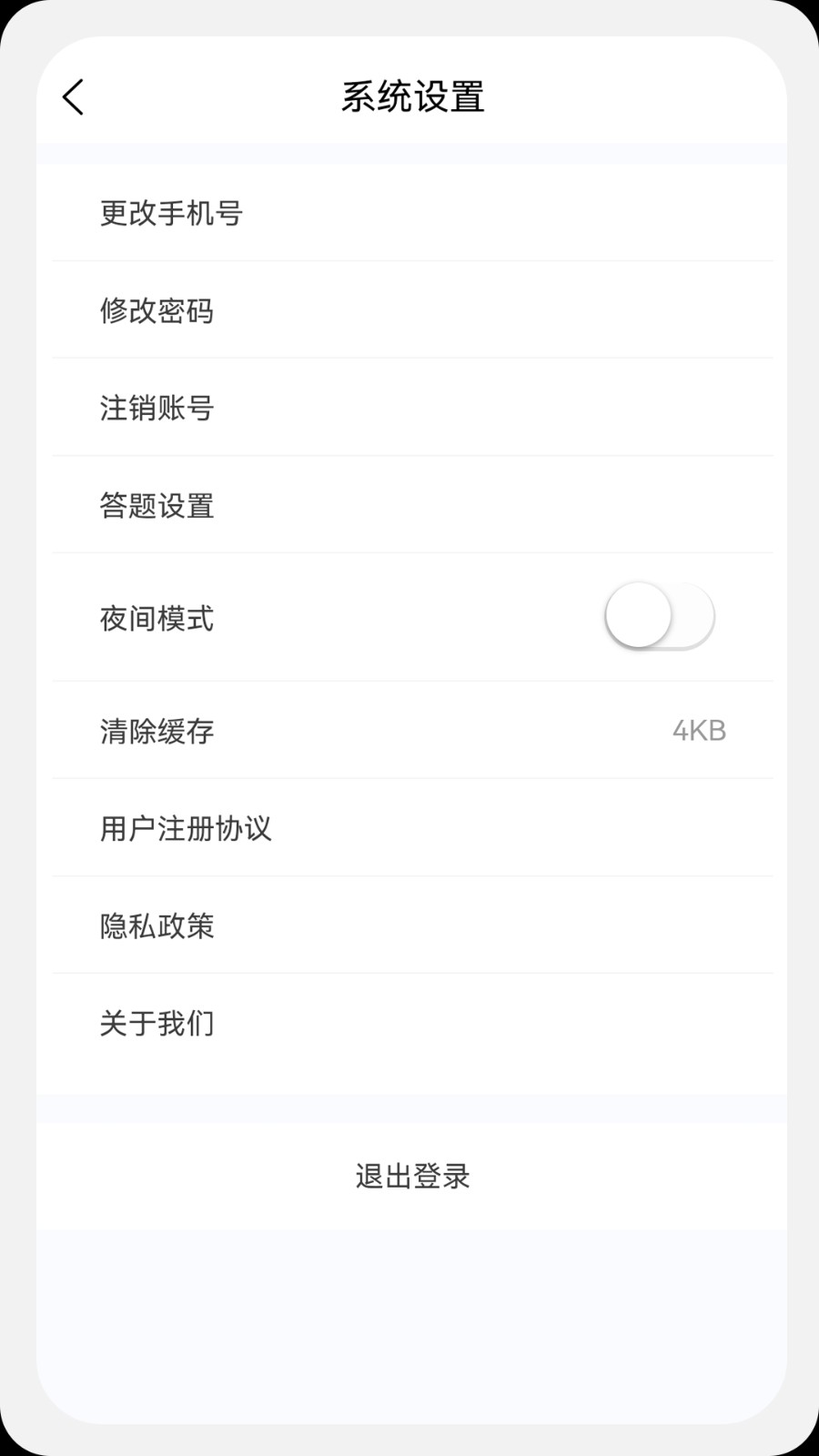Open 隐私政策 page
The width and height of the screenshot is (819, 1456).
[x=157, y=925]
